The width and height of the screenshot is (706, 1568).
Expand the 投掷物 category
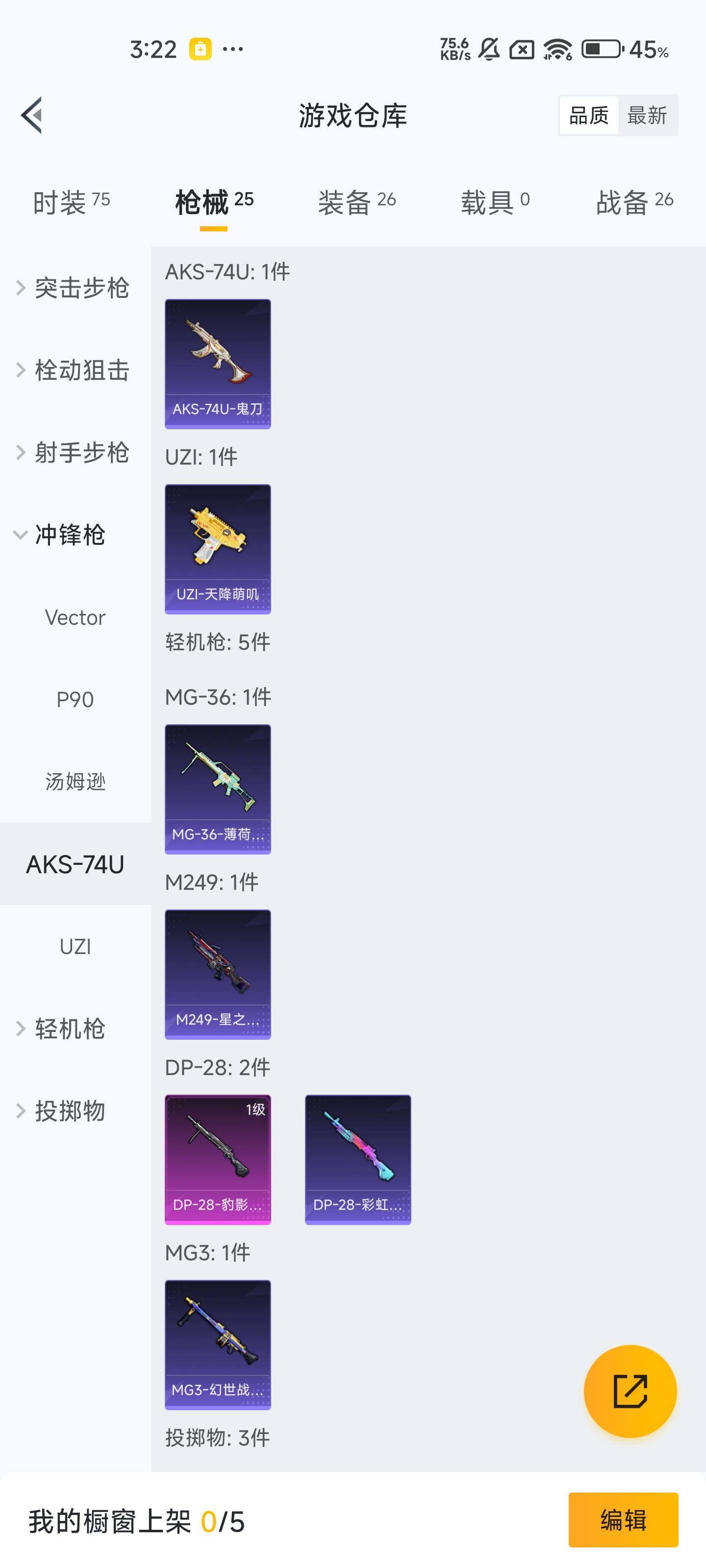pyautogui.click(x=61, y=1111)
